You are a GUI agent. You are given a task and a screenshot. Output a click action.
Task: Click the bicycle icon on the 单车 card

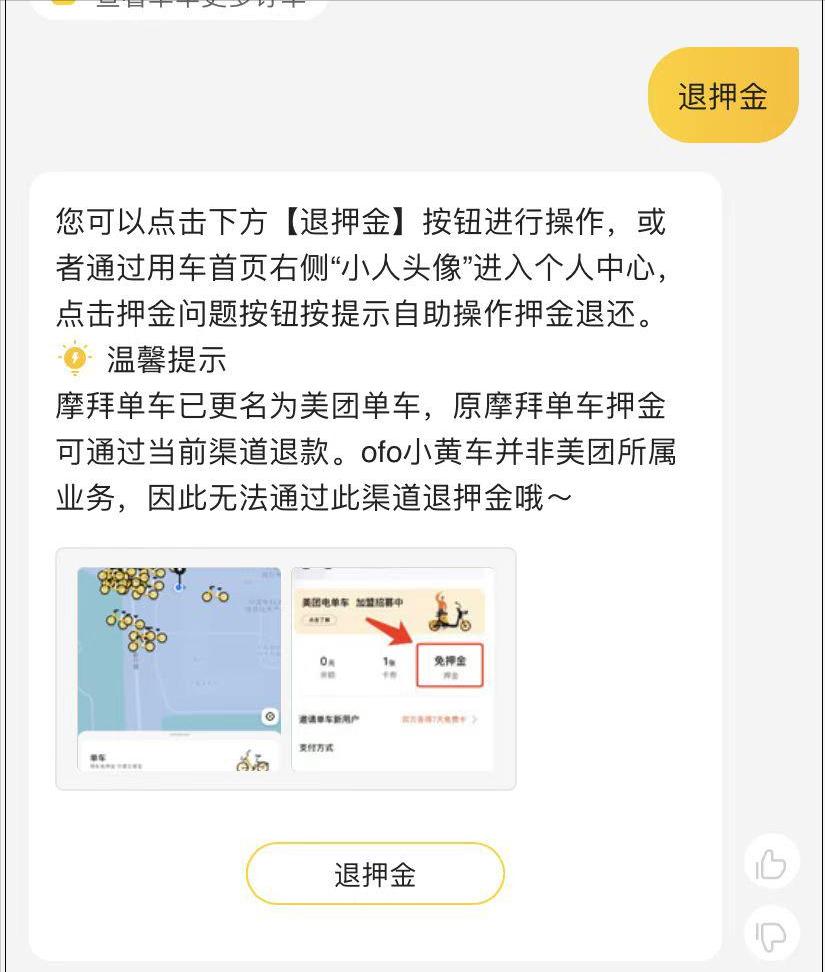tap(252, 762)
